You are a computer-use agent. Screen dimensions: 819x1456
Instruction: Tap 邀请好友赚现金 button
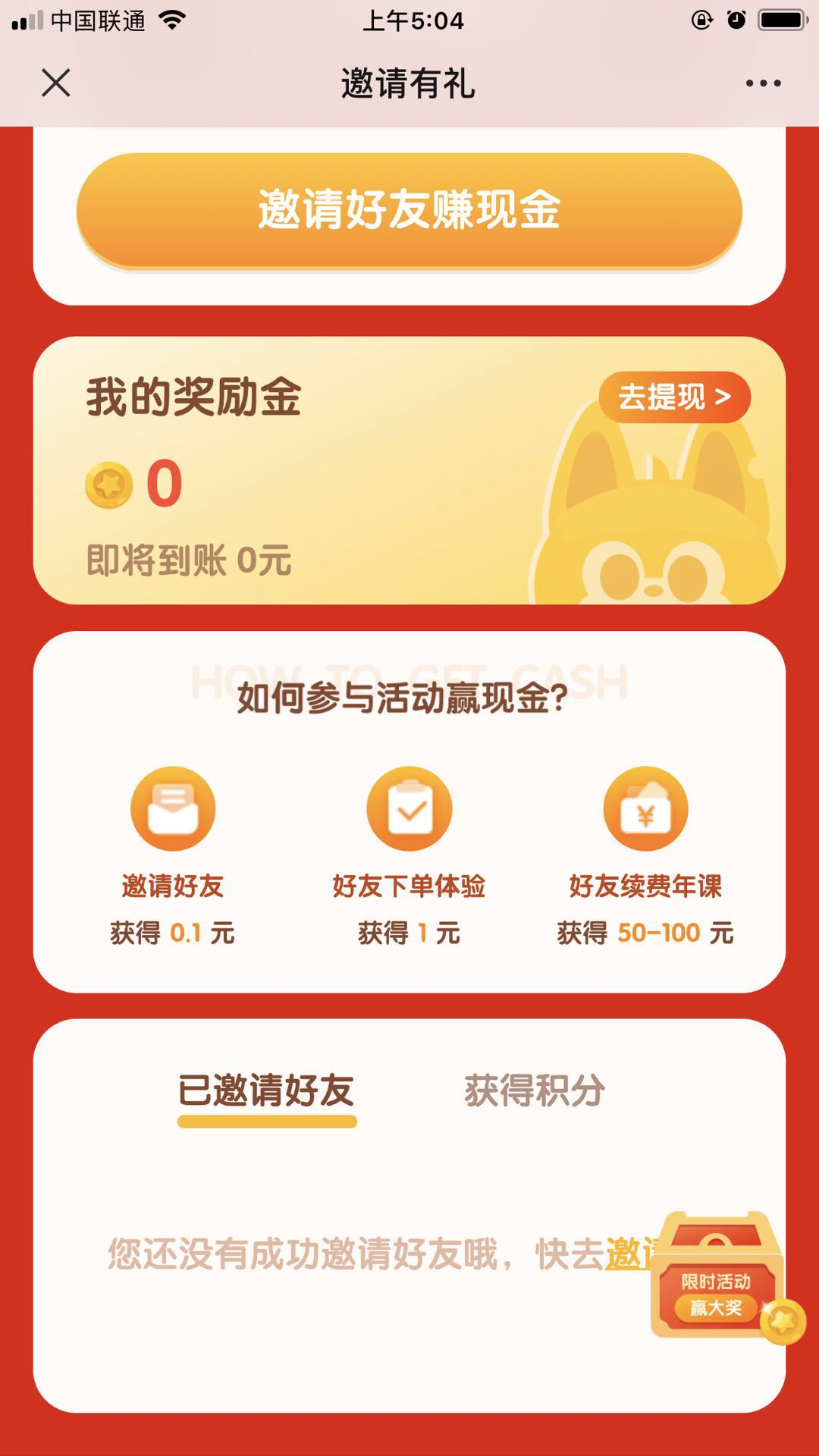pos(409,211)
